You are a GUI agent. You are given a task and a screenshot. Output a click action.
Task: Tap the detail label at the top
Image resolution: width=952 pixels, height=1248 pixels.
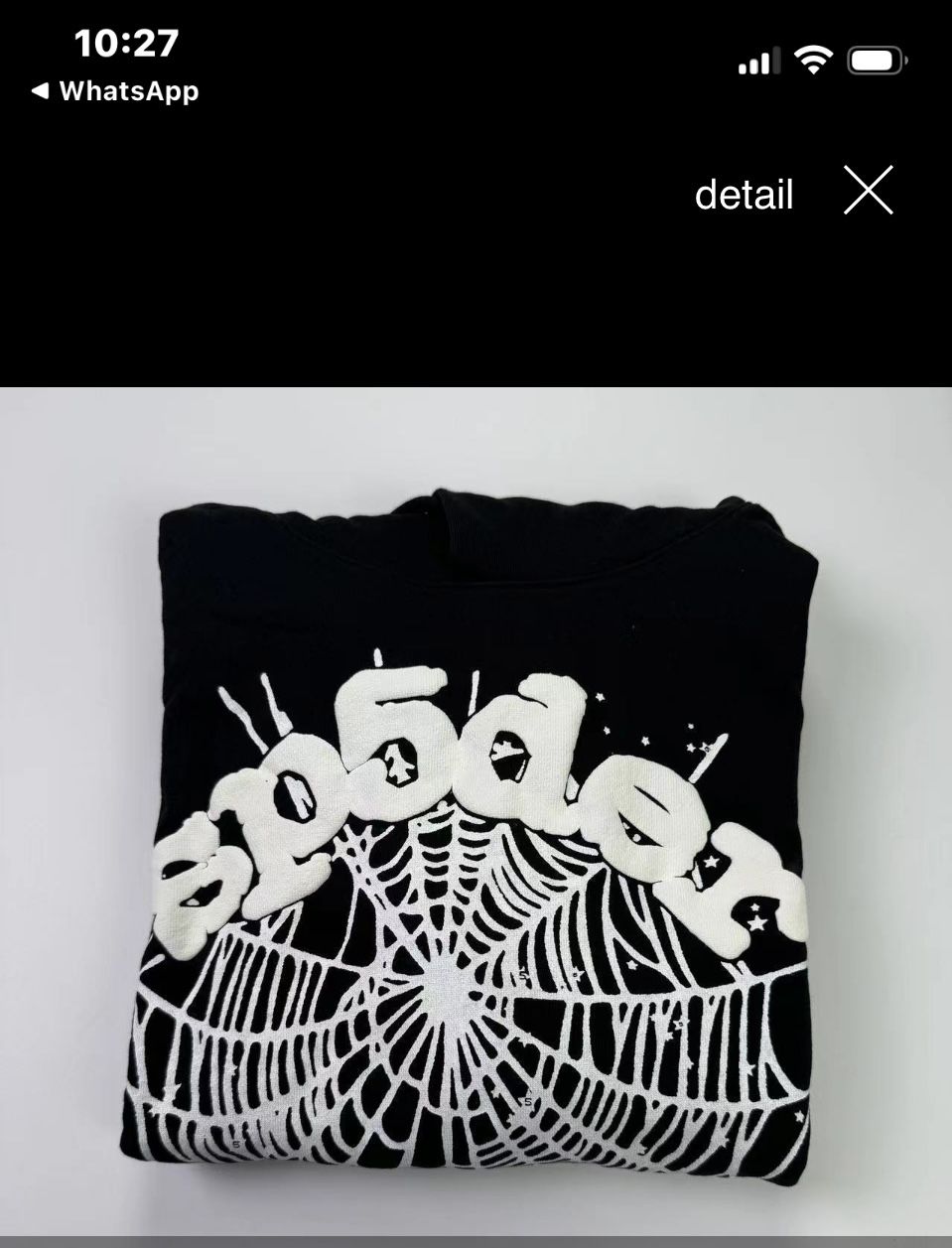(x=747, y=193)
